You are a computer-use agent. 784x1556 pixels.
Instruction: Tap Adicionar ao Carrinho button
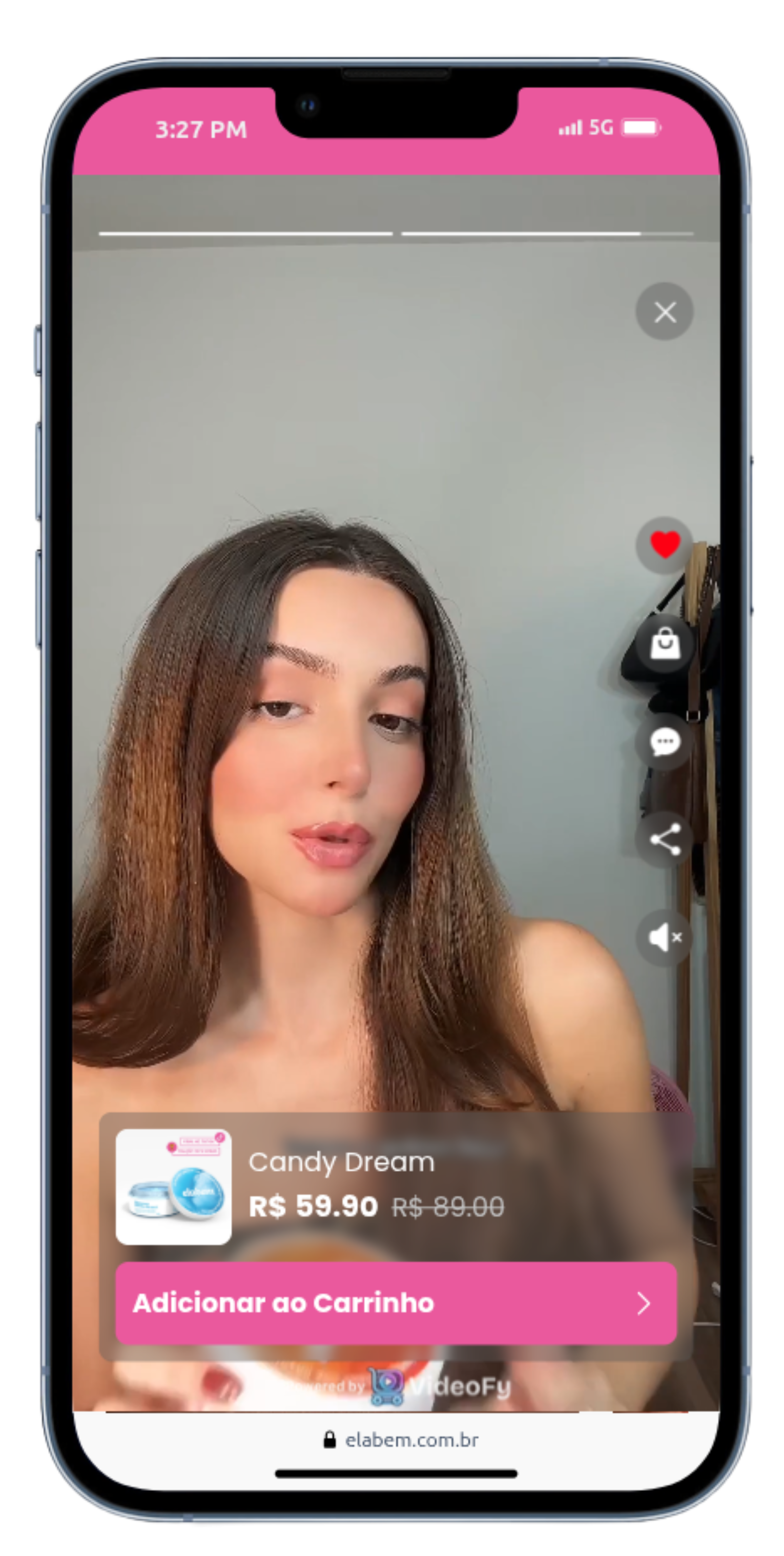point(396,1303)
